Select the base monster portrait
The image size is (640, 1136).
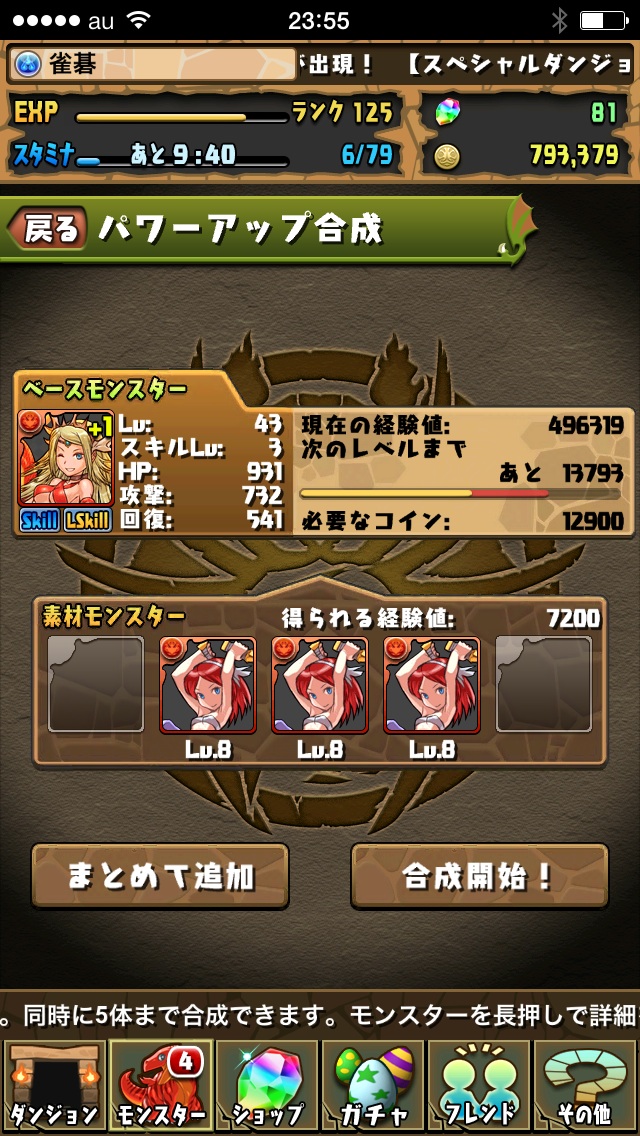click(65, 456)
